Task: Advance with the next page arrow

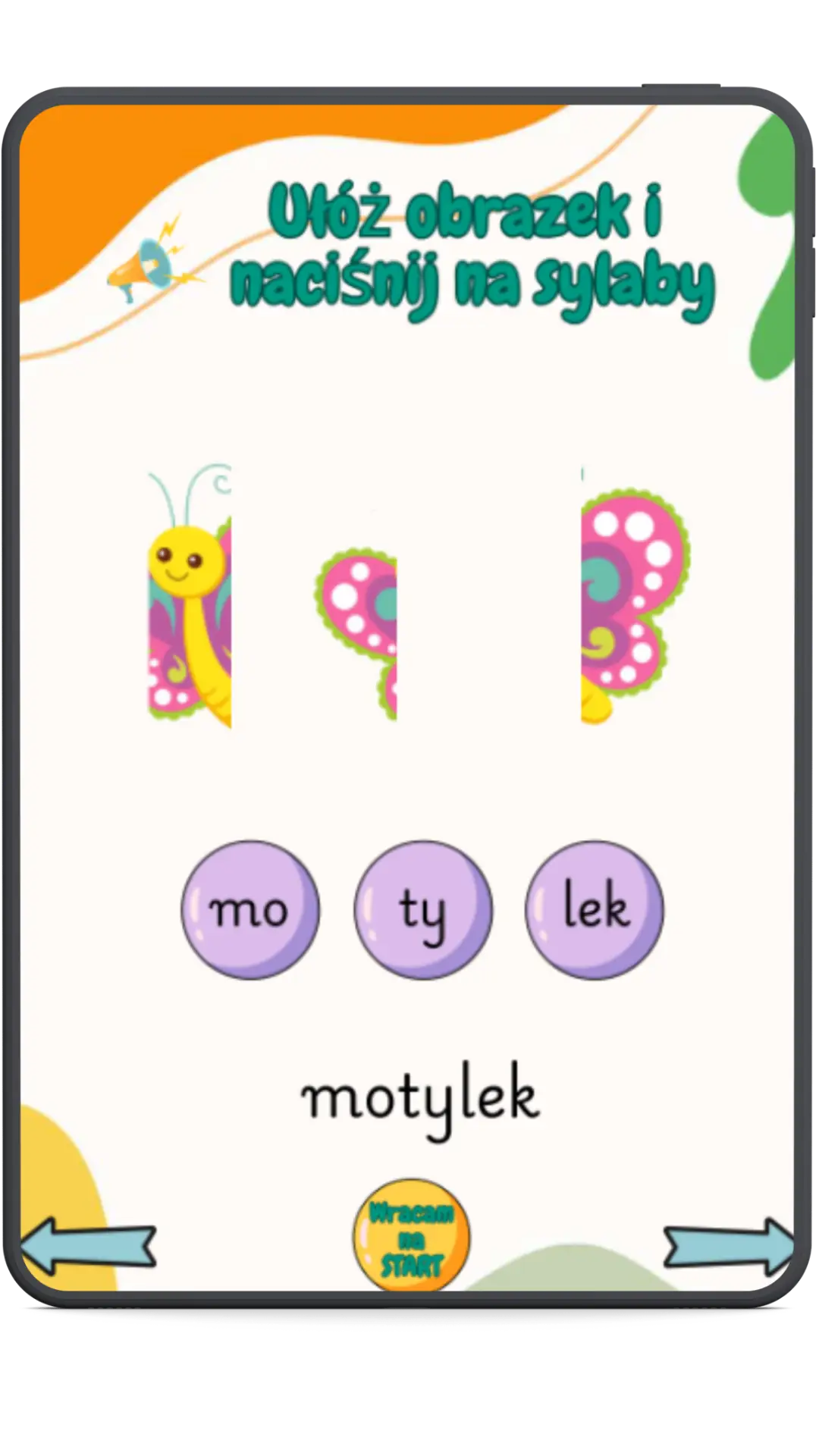Action: (730, 1246)
